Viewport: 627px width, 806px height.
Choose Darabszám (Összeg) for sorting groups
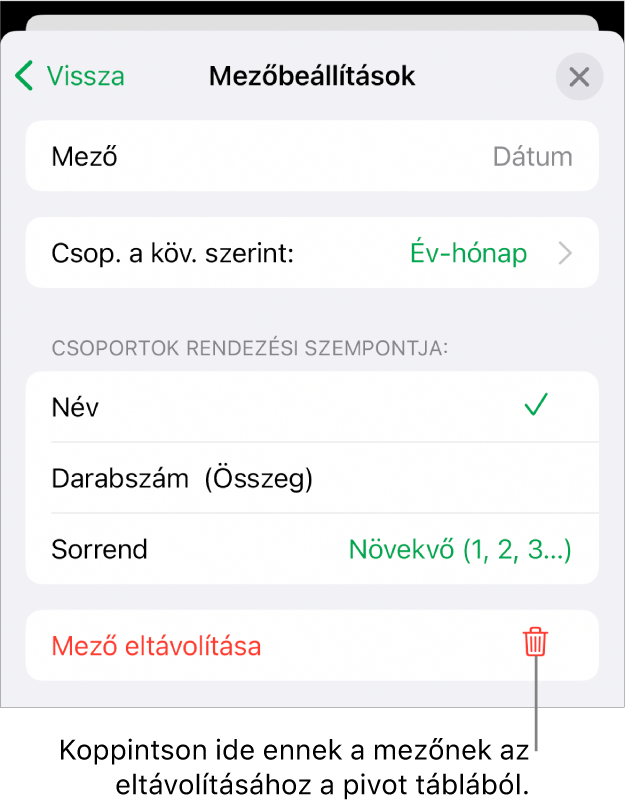[312, 479]
